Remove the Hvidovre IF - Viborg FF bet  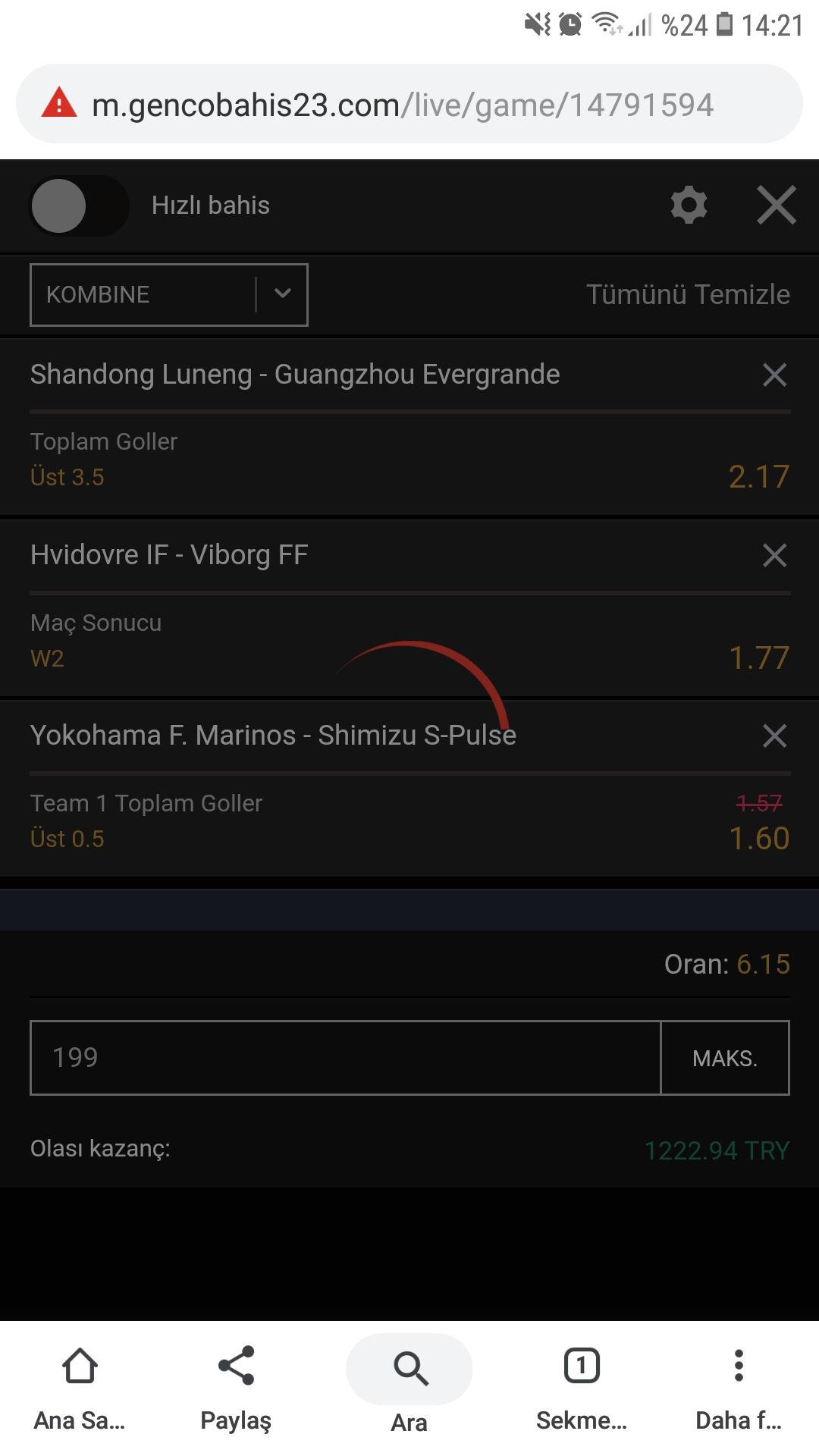tap(774, 555)
